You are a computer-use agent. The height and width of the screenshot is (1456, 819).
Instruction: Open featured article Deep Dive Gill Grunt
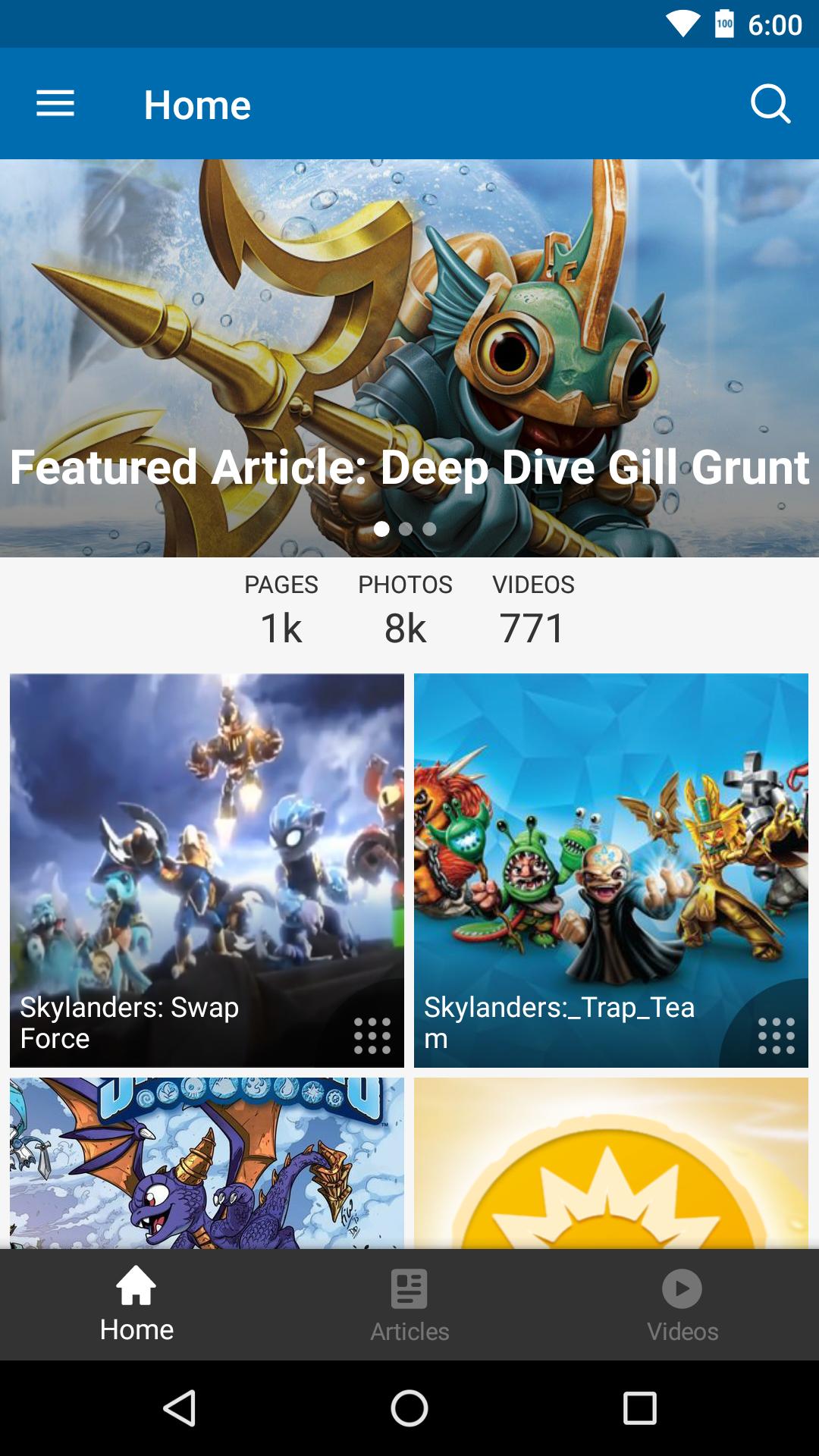pos(409,358)
